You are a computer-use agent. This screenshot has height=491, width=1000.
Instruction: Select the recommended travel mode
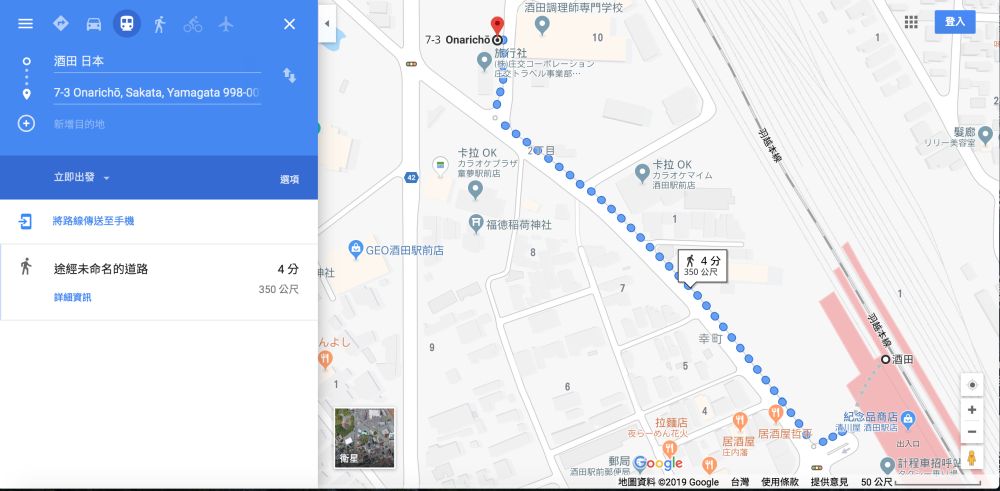point(60,23)
